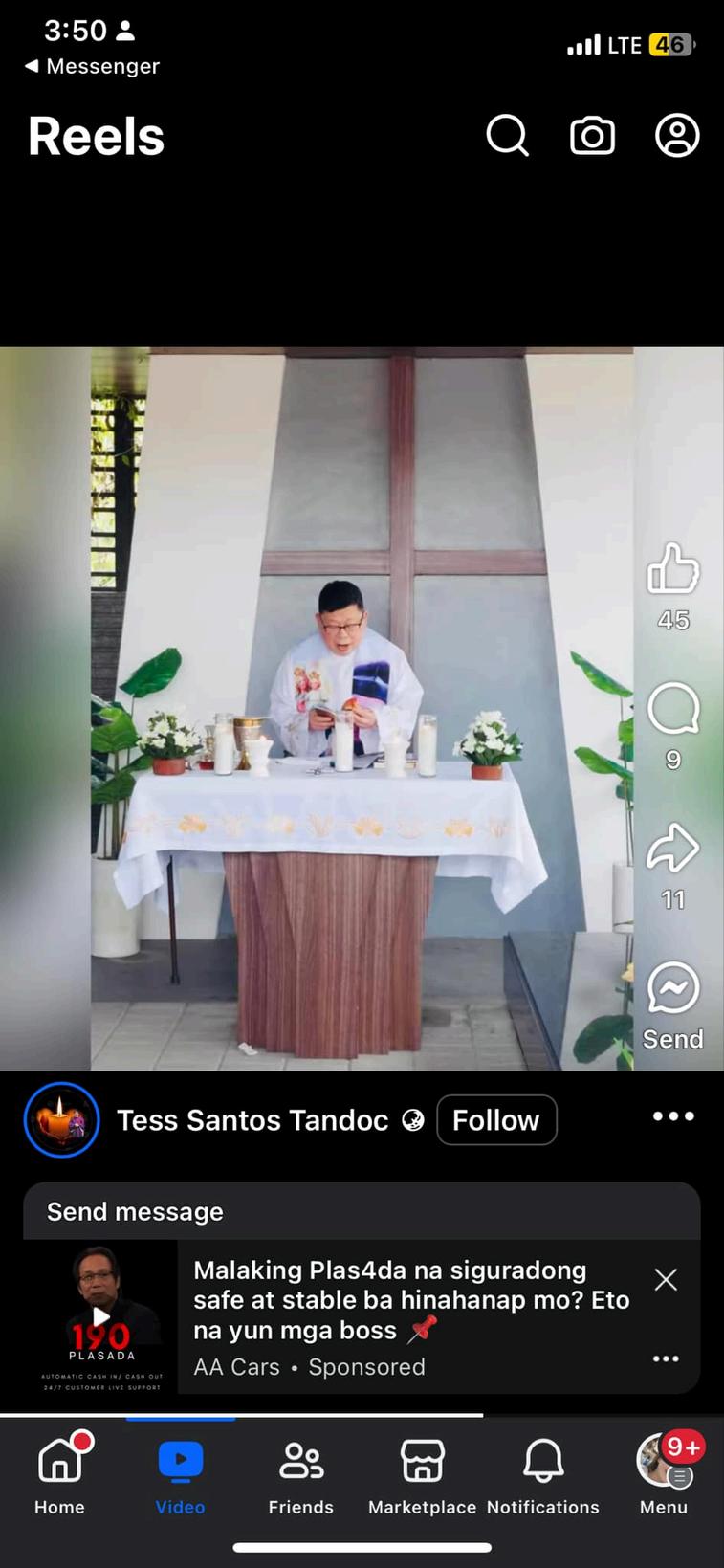The height and width of the screenshot is (1568, 724).
Task: Open search in Reels
Action: [x=507, y=136]
